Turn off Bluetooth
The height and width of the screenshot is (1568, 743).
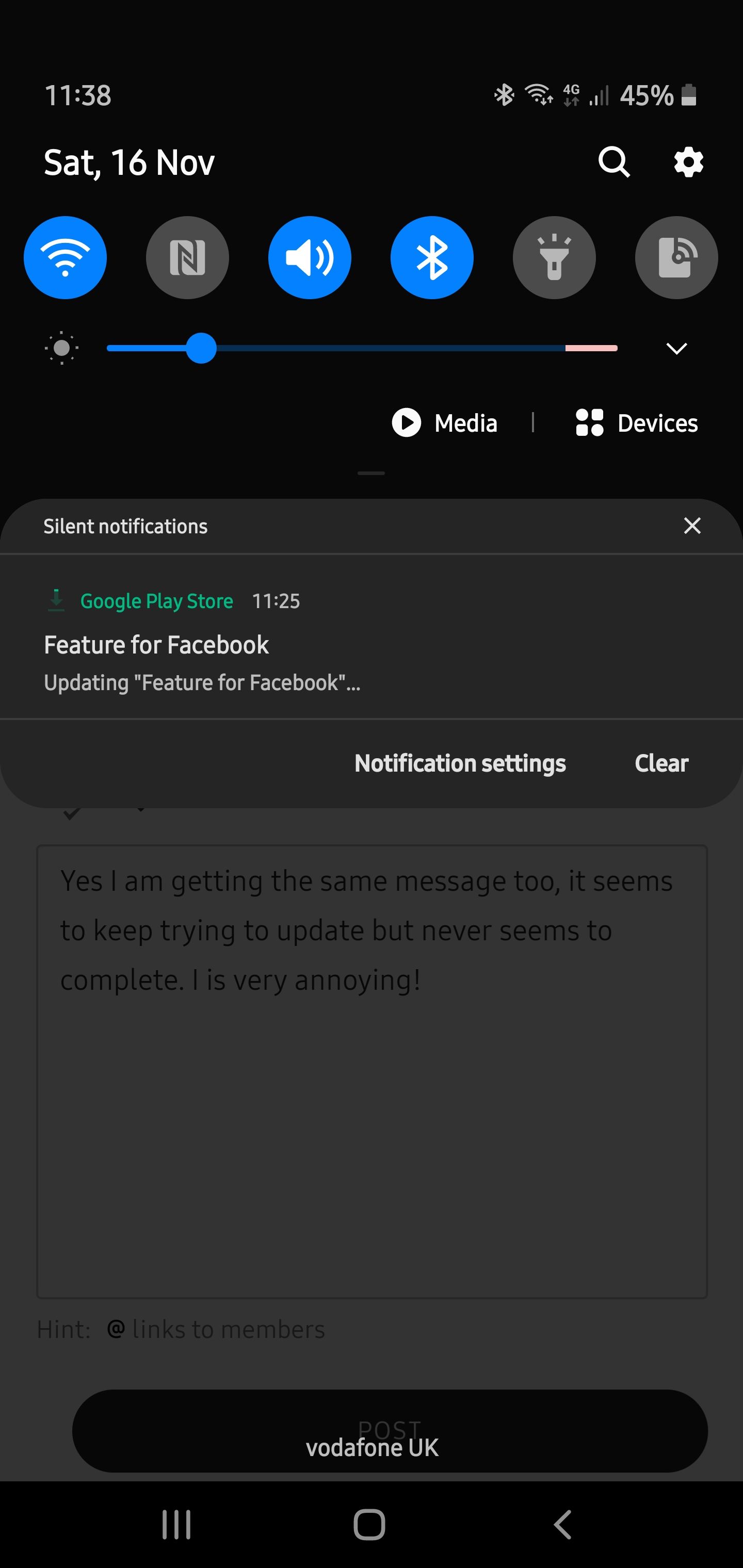tap(432, 257)
